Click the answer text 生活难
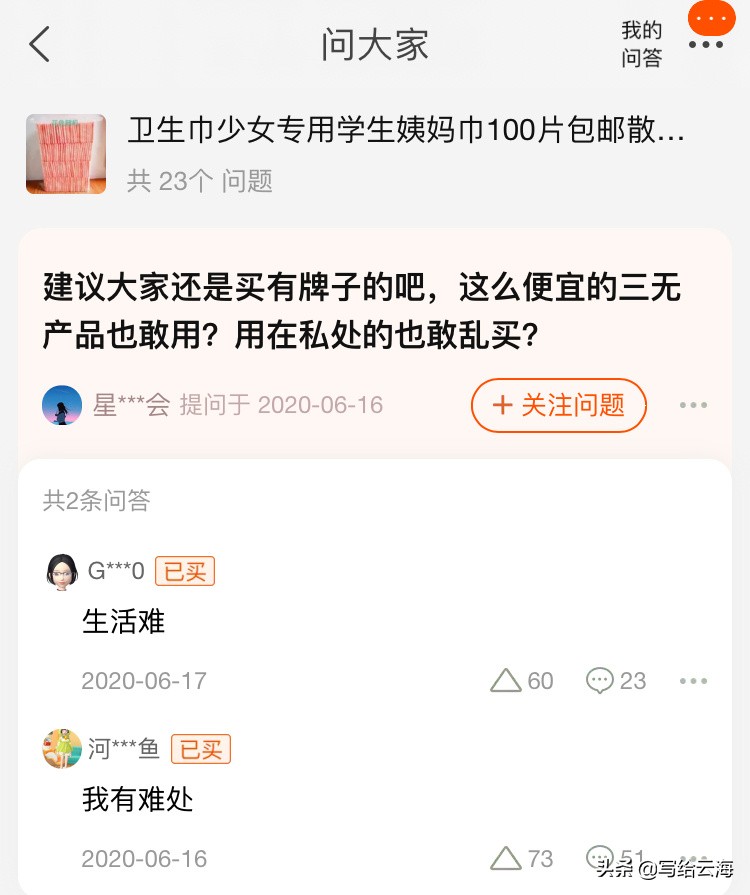Image resolution: width=750 pixels, height=895 pixels. pos(122,623)
